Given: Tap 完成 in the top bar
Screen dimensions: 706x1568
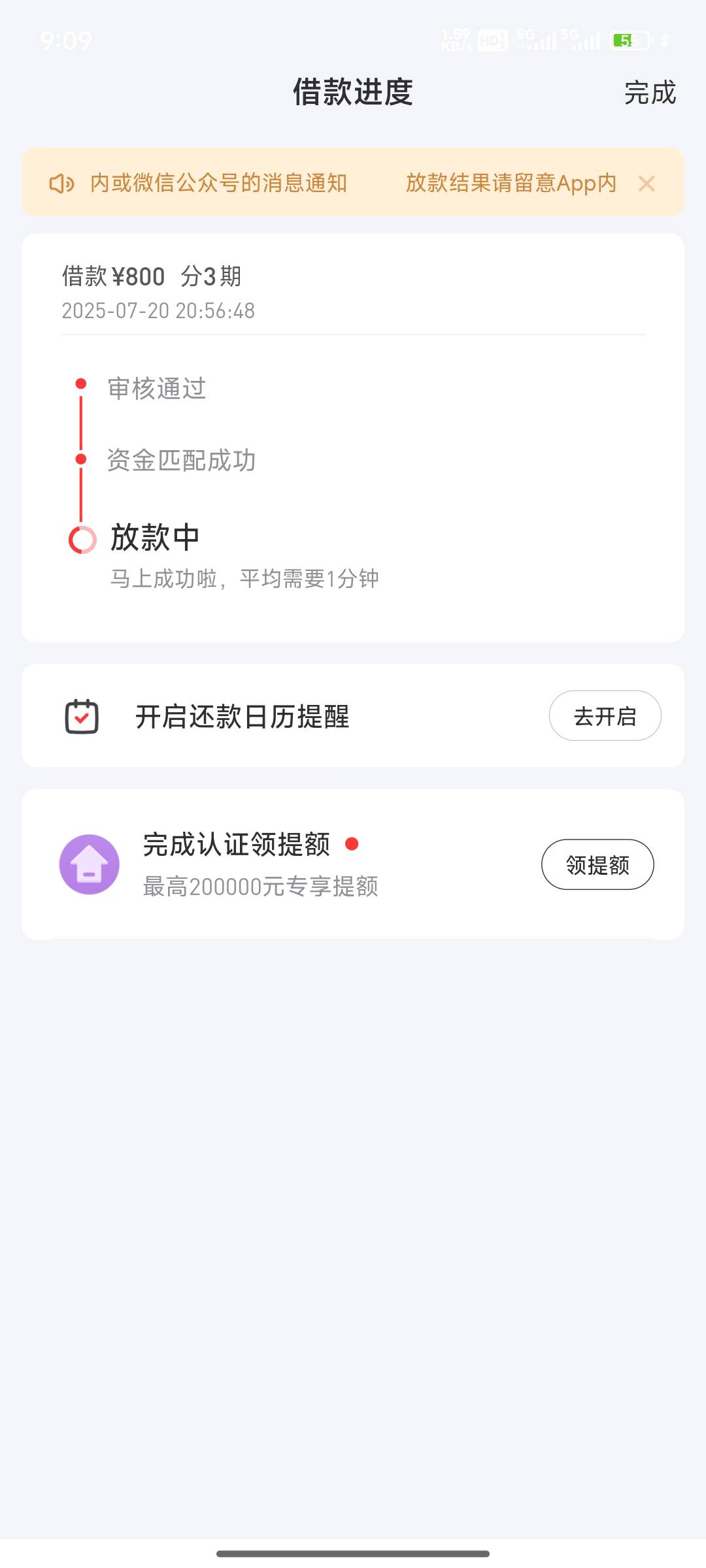Looking at the screenshot, I should click(650, 93).
